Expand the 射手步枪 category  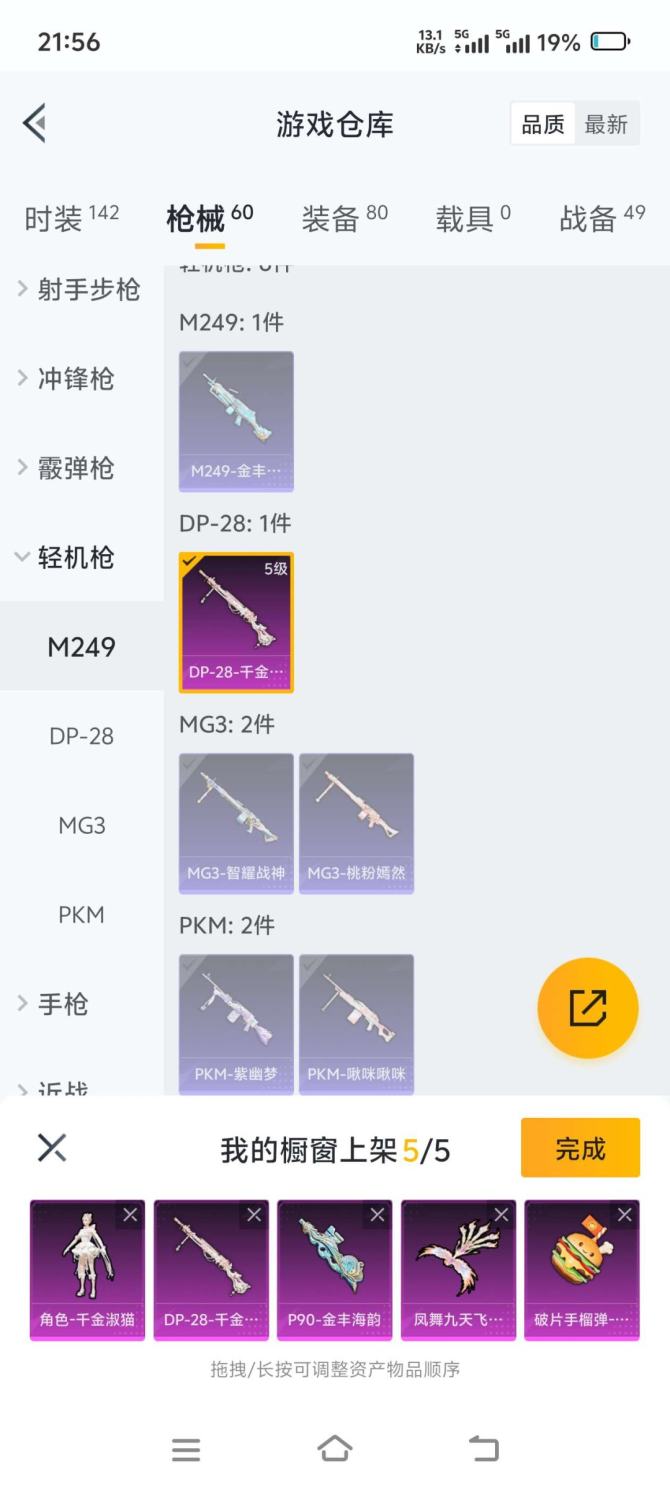80,290
